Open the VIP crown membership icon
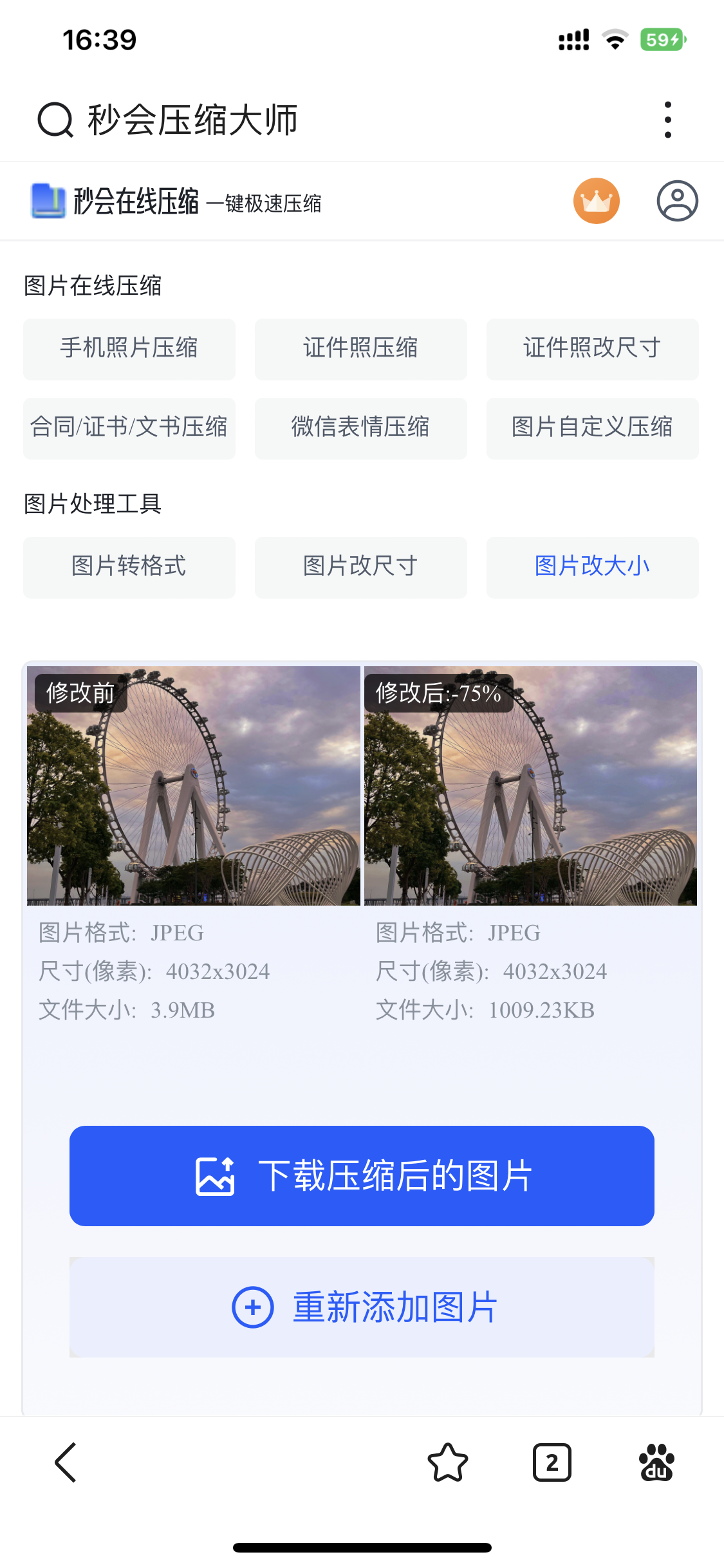 595,200
